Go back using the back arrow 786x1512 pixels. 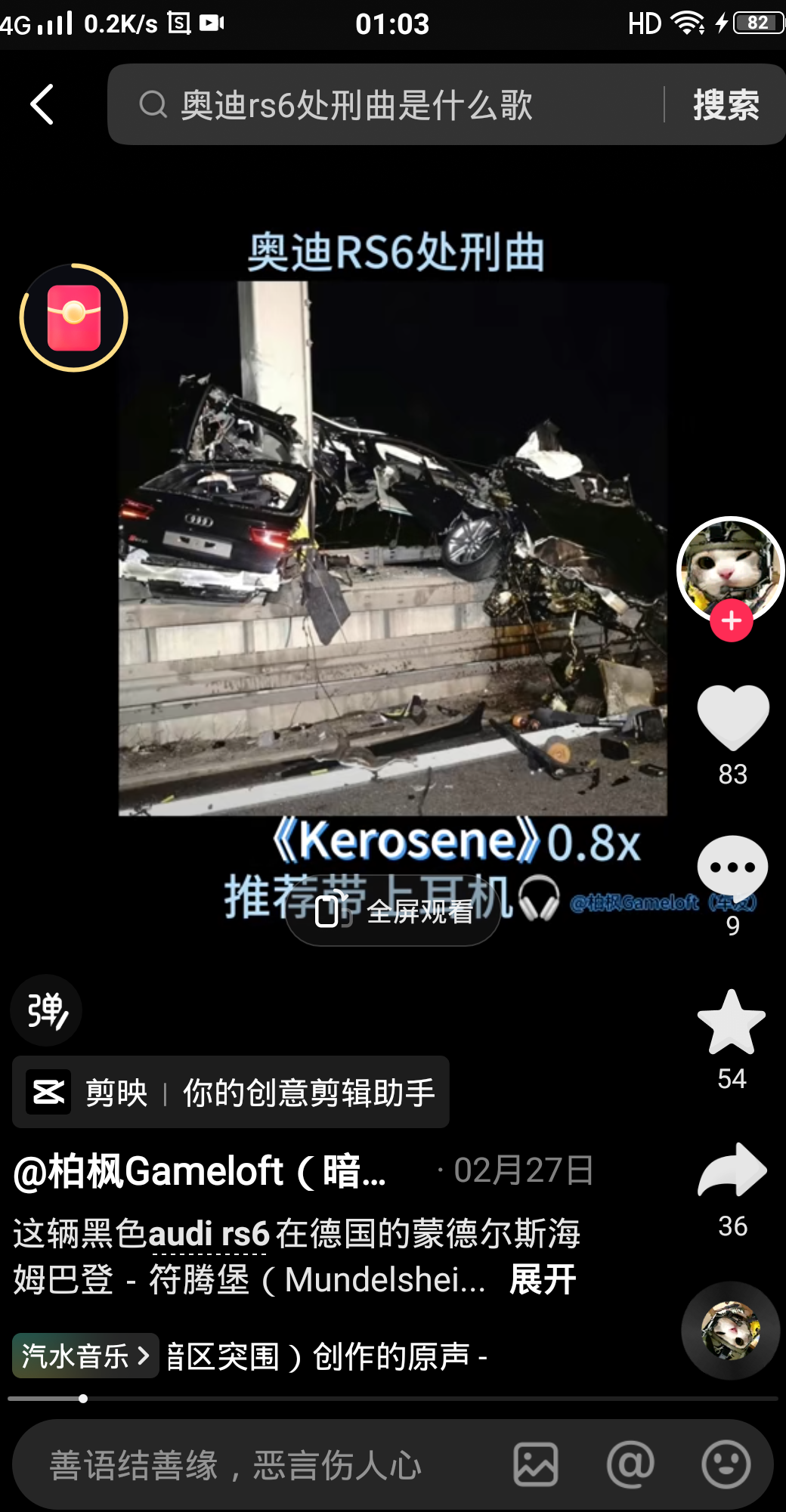coord(42,104)
